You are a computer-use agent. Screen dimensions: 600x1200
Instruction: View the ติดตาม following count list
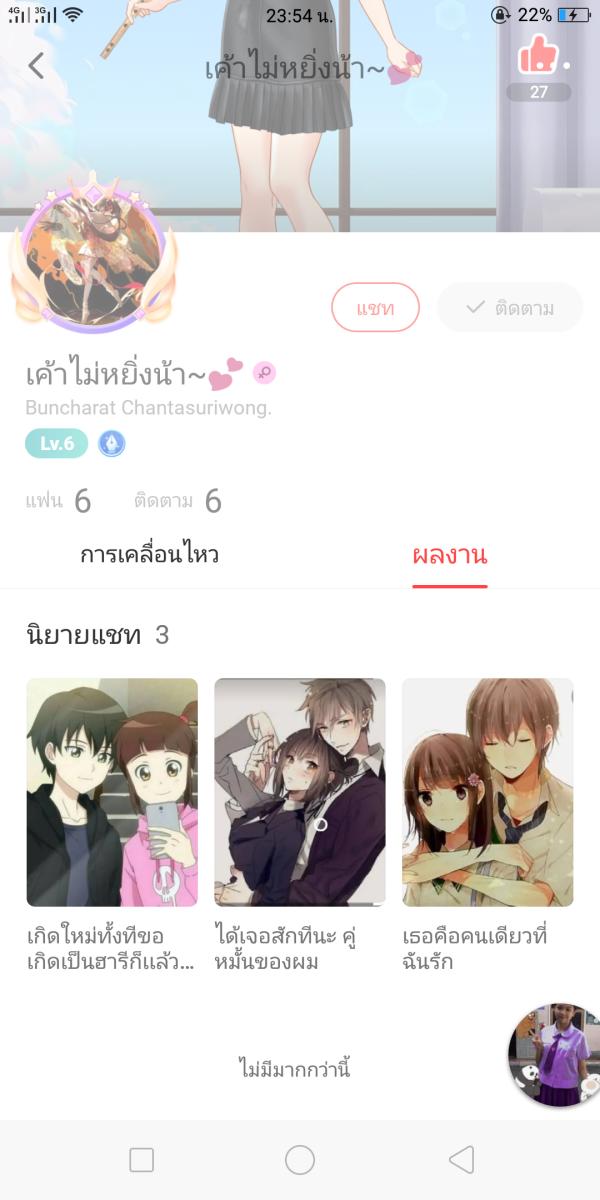[x=178, y=501]
